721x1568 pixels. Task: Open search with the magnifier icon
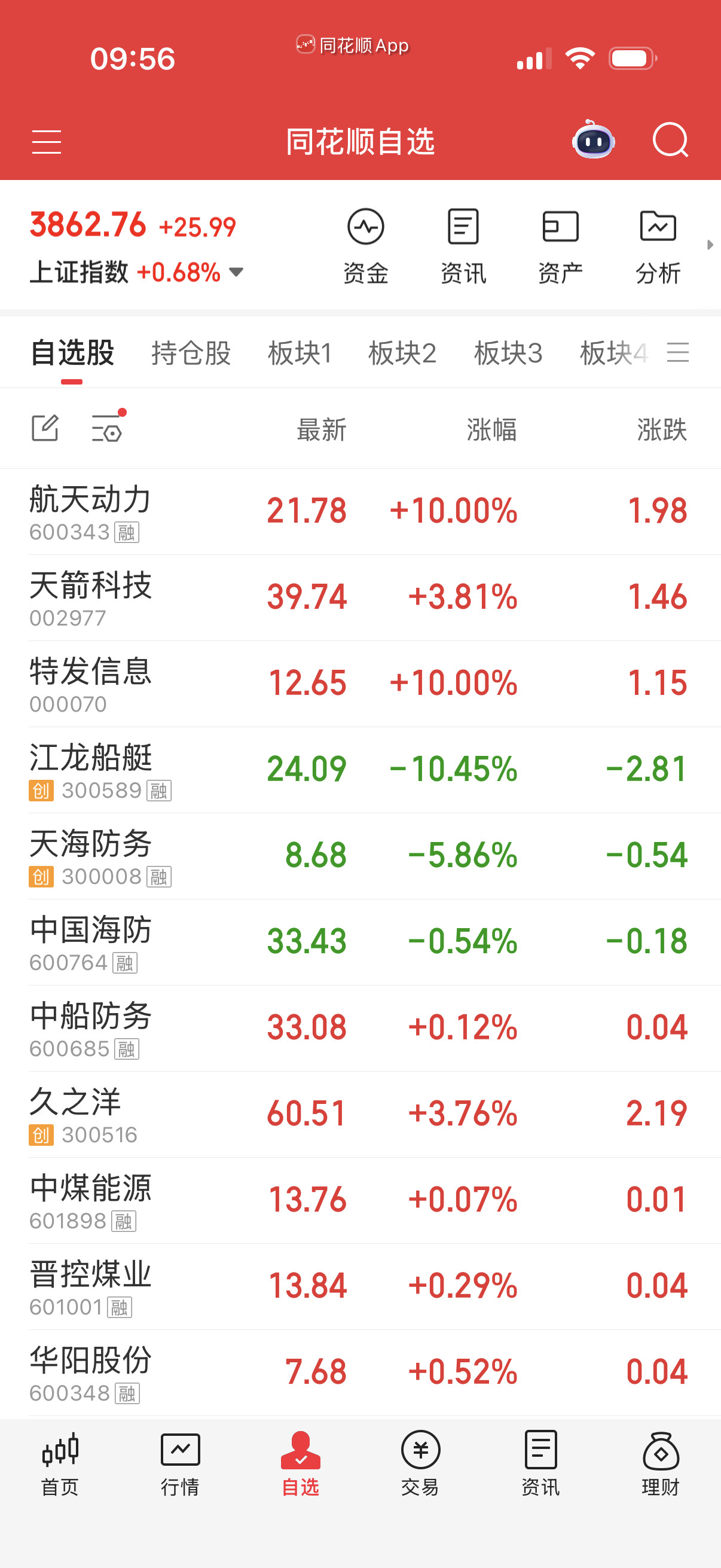(671, 141)
